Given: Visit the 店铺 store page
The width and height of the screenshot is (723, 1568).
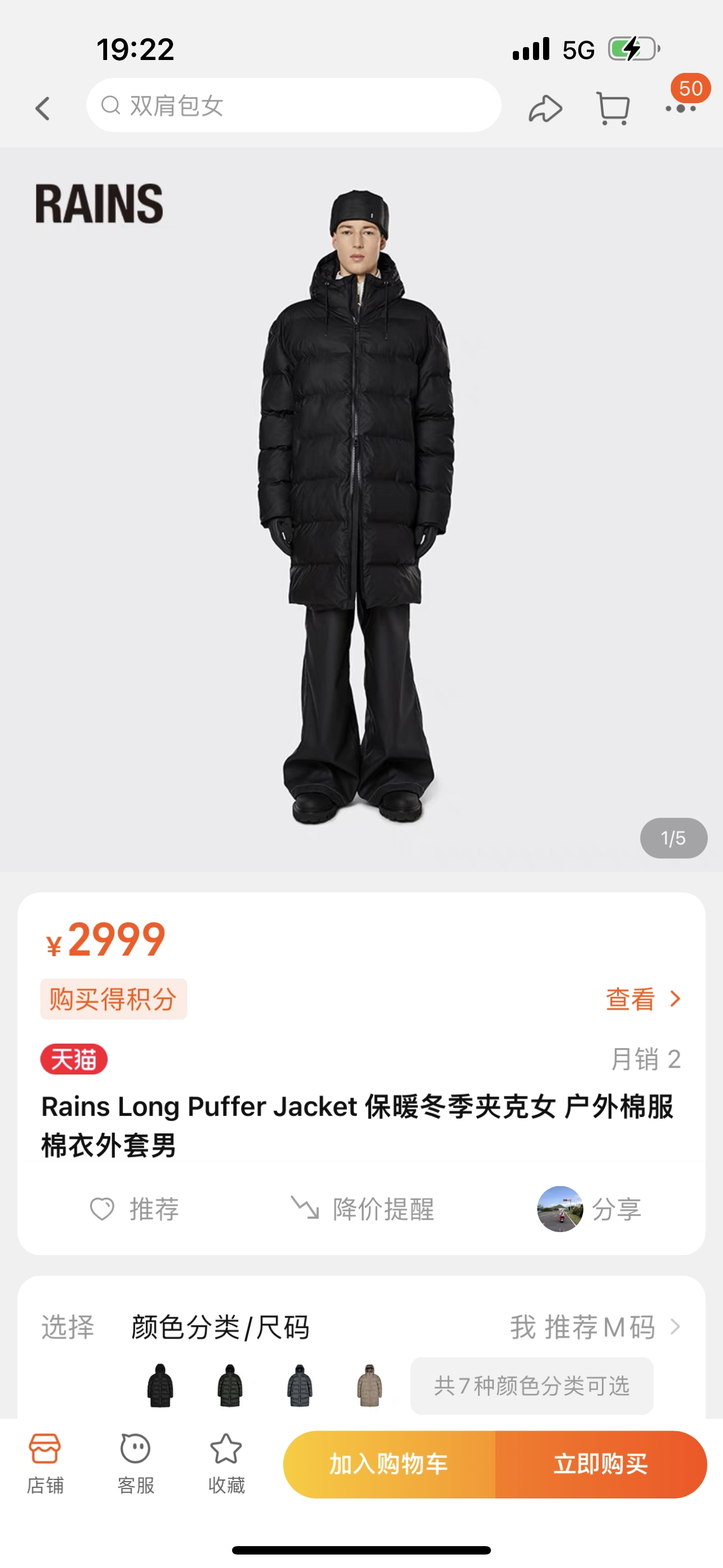Looking at the screenshot, I should pyautogui.click(x=45, y=1463).
